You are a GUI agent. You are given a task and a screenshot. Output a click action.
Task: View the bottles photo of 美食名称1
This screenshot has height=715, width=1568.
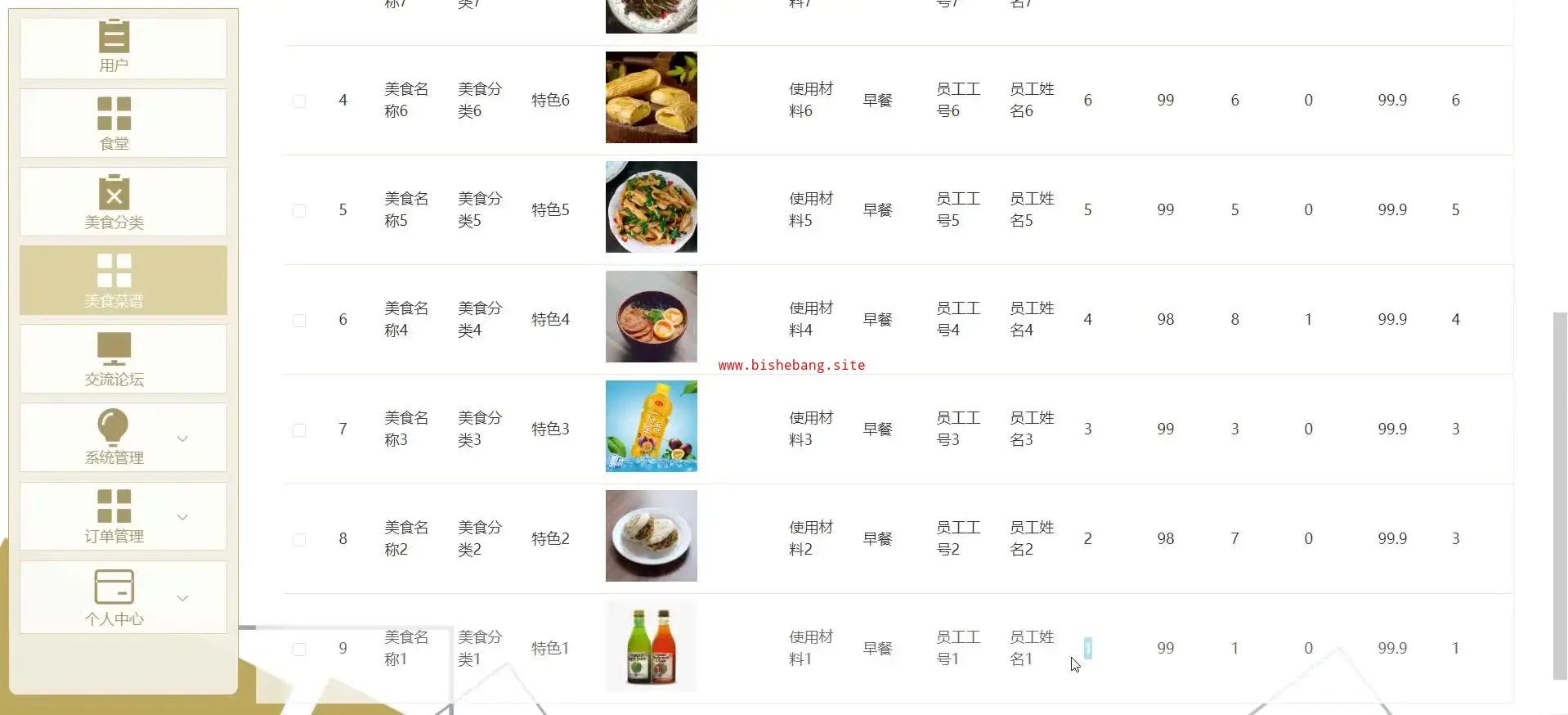point(651,645)
